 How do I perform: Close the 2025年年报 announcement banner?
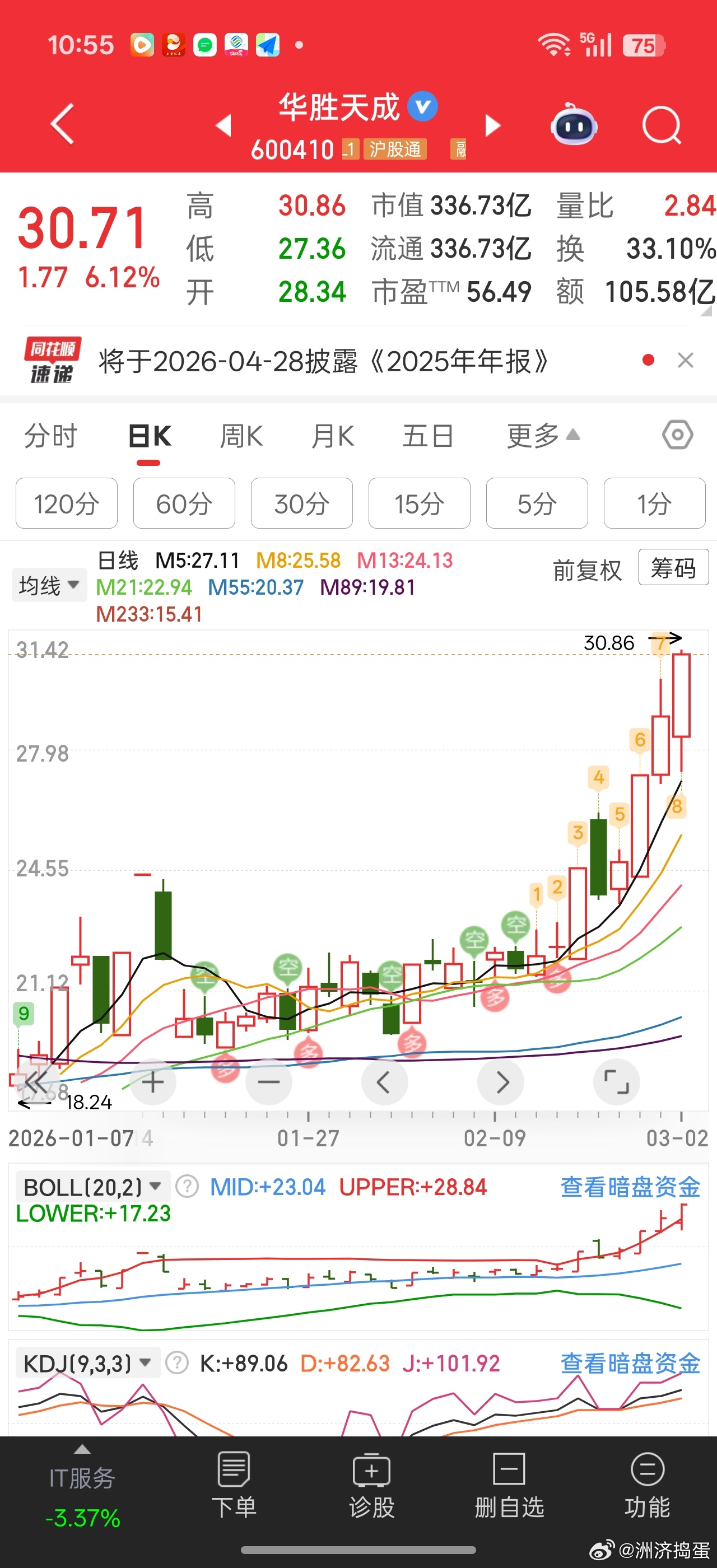[x=686, y=360]
